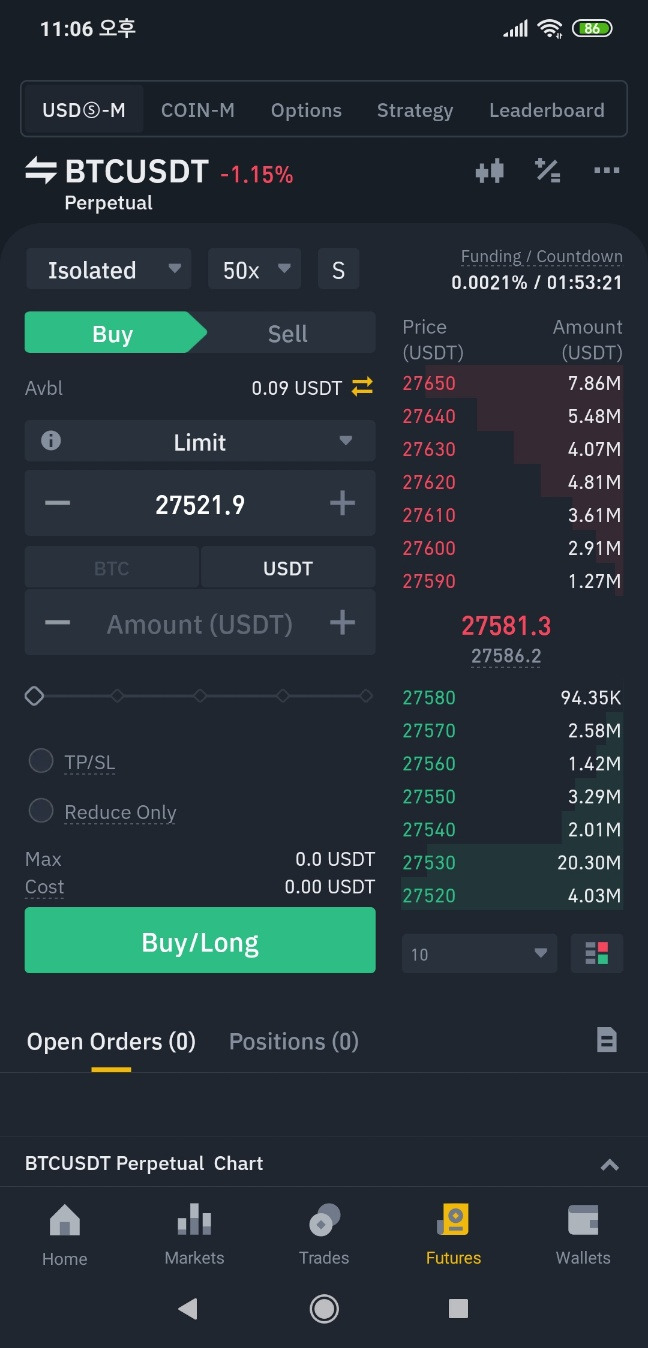Open the order book depth dropdown showing 10
Screen dimensions: 648x1348
(479, 954)
